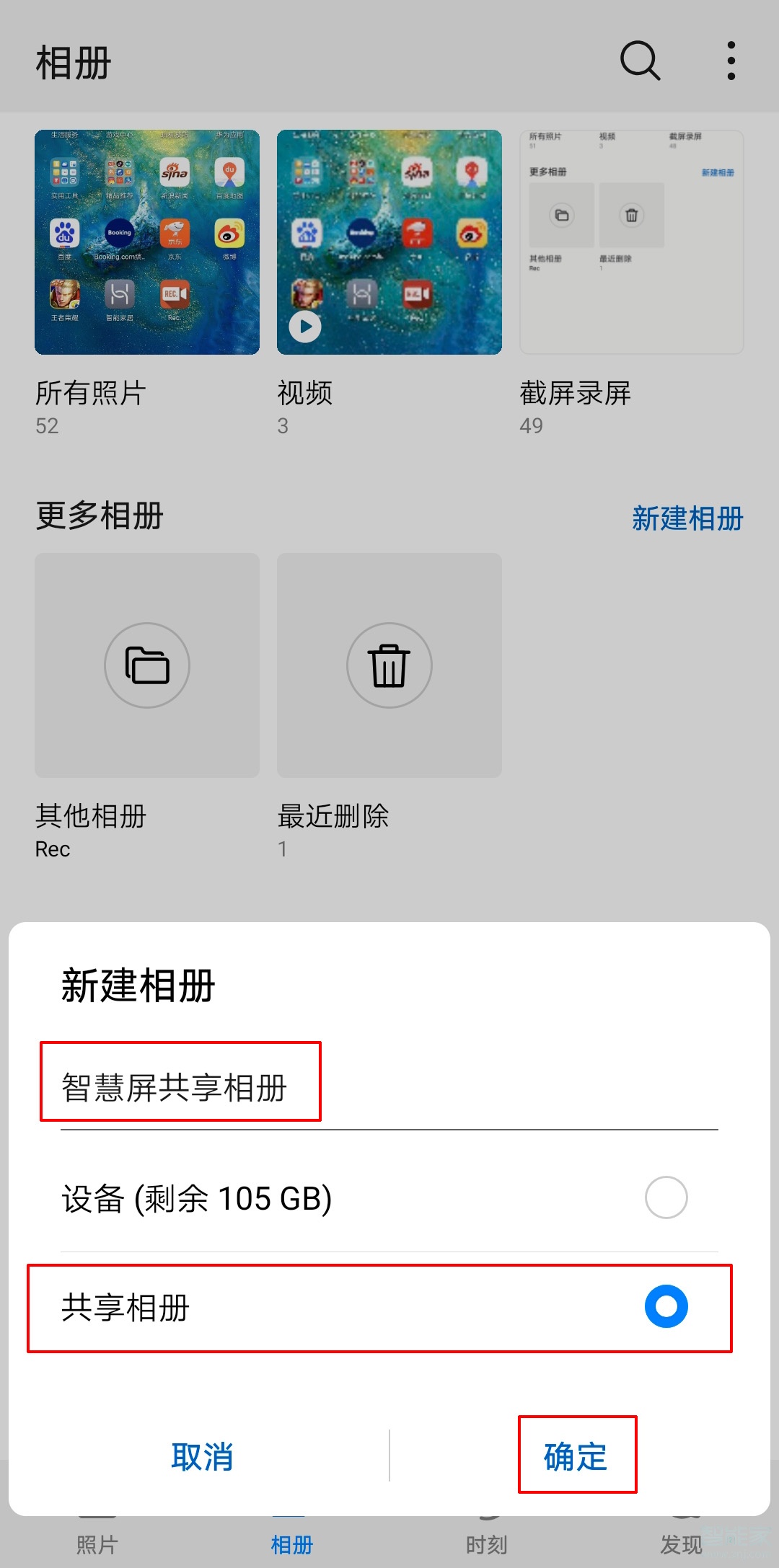This screenshot has width=779, height=1568.
Task: Open the 最近删除 trash icon
Action: (x=389, y=665)
